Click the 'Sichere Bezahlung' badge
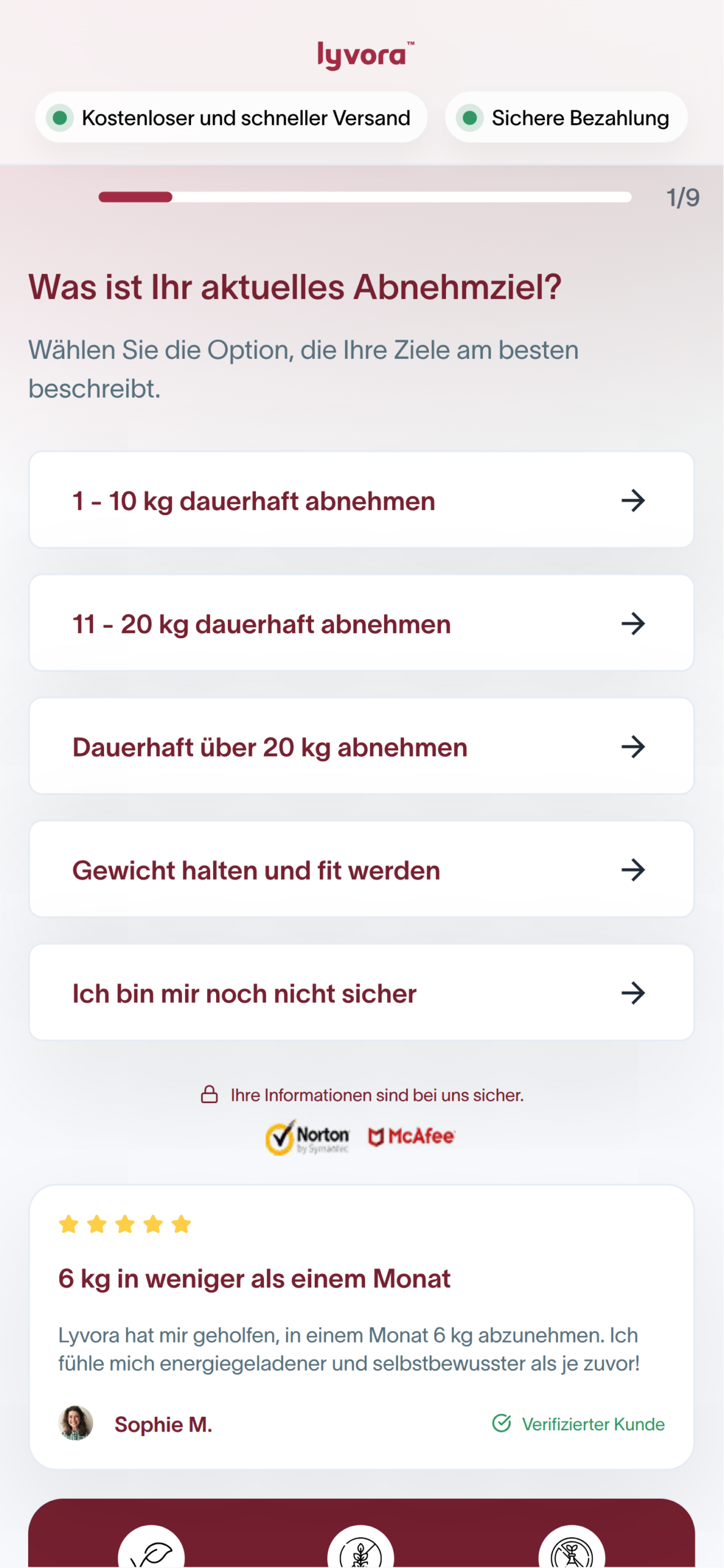 point(565,118)
